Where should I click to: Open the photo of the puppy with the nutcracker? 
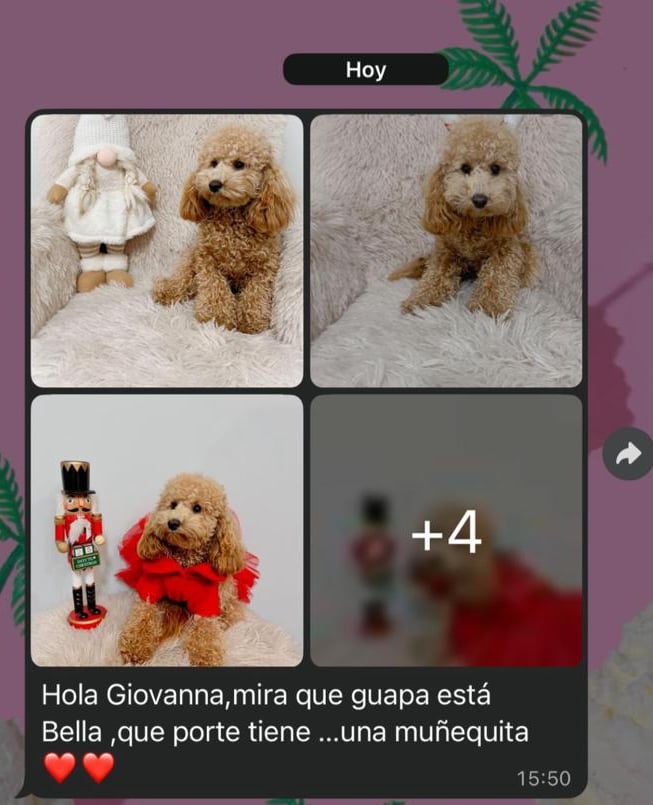tap(166, 530)
